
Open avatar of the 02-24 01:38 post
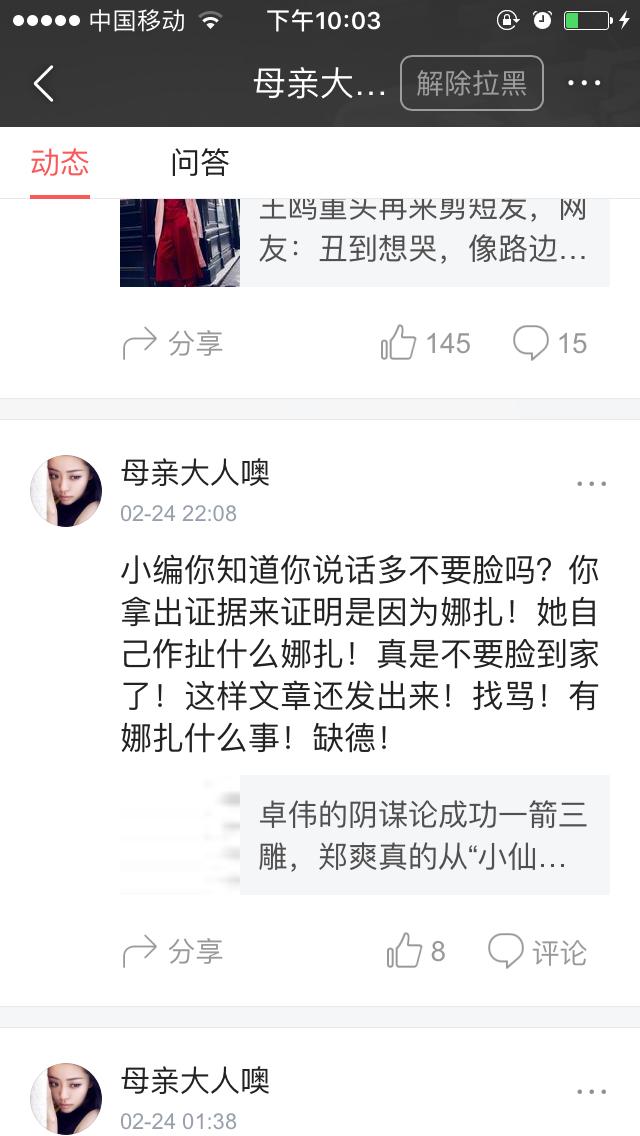(x=66, y=1098)
